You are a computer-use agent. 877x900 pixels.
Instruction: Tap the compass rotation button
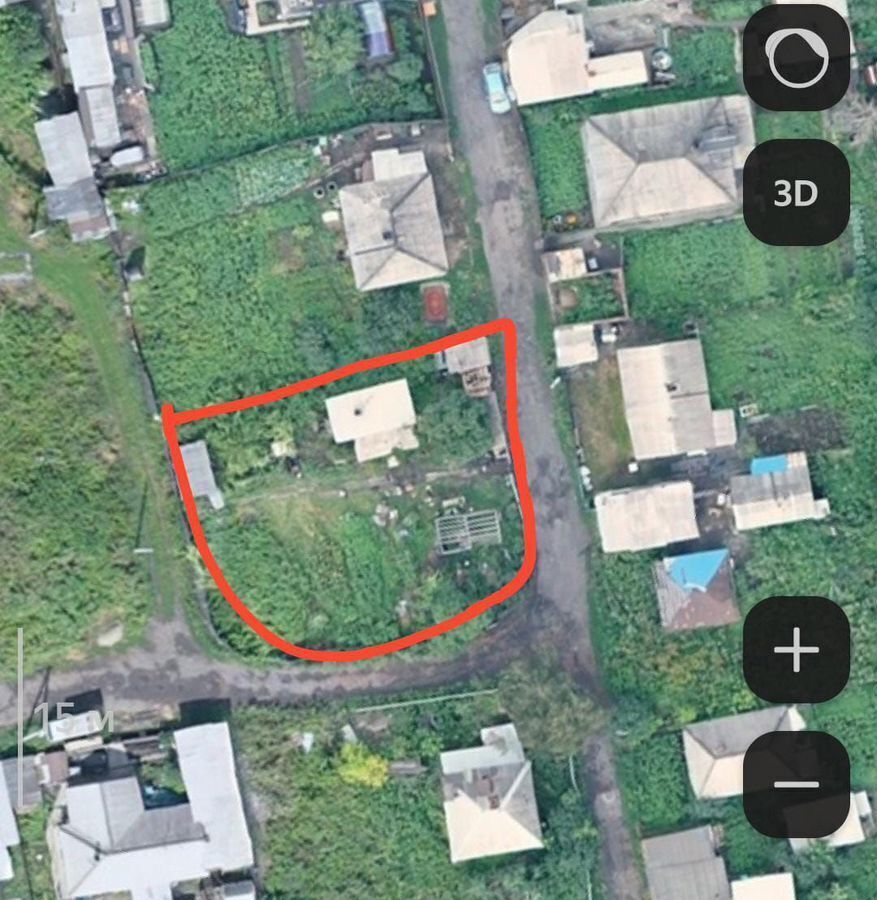coord(796,58)
